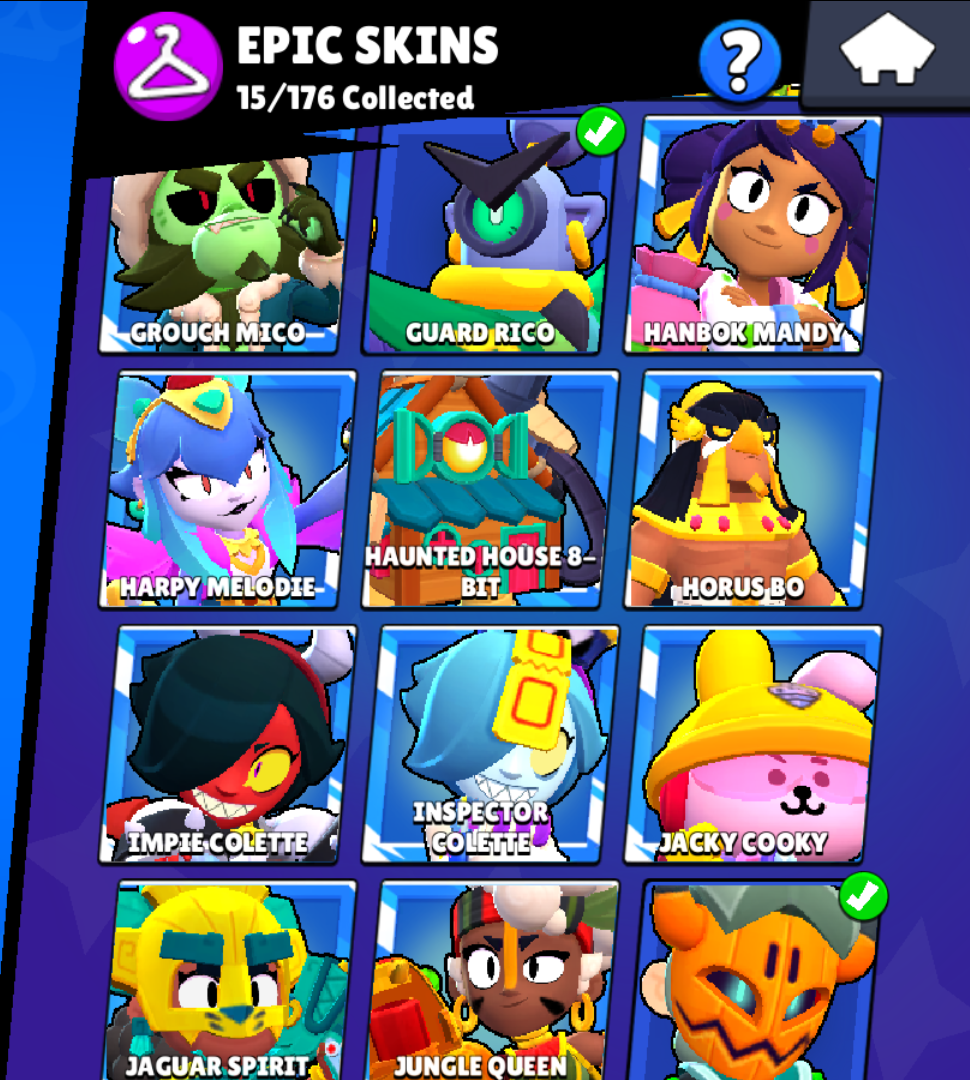
Task: Select the Inspector Colette skin
Action: coord(492,745)
